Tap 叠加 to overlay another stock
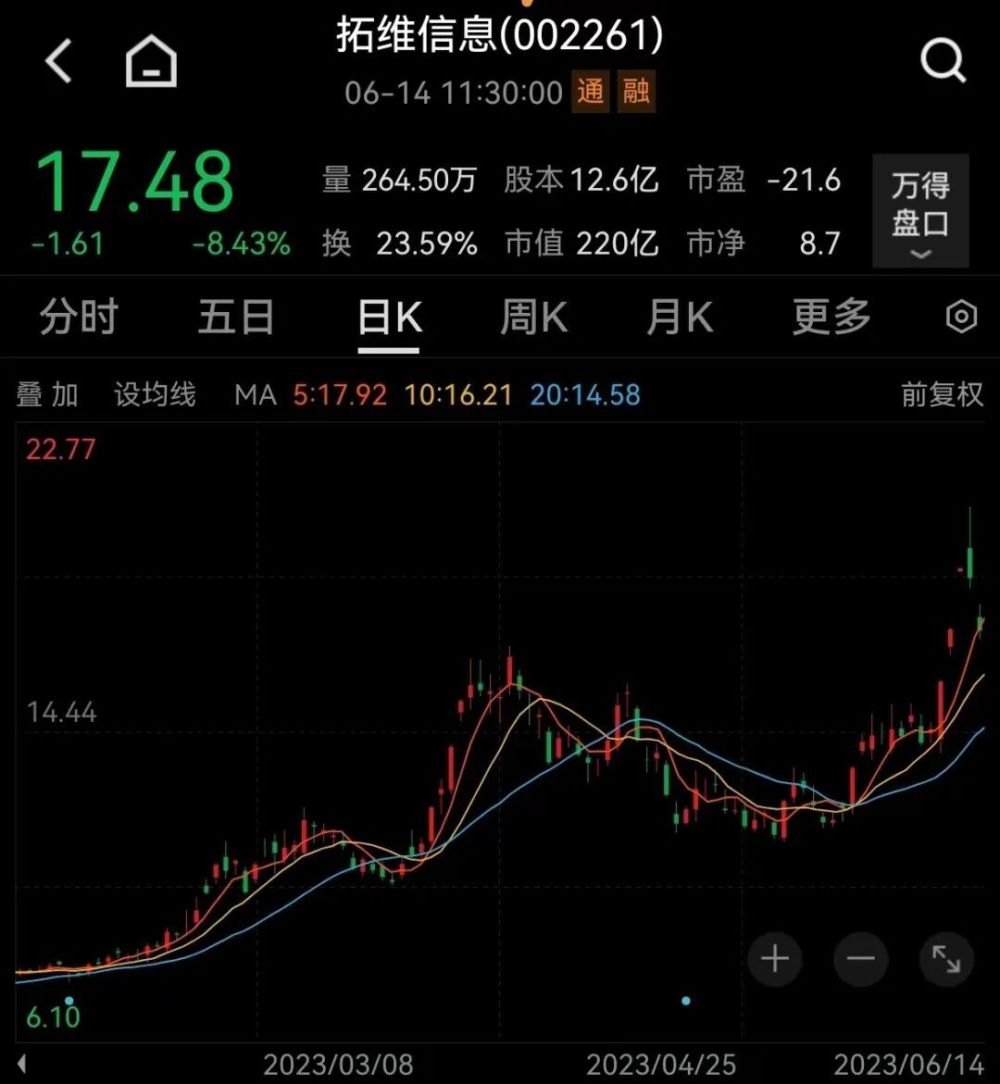The image size is (1000, 1084). 47,395
